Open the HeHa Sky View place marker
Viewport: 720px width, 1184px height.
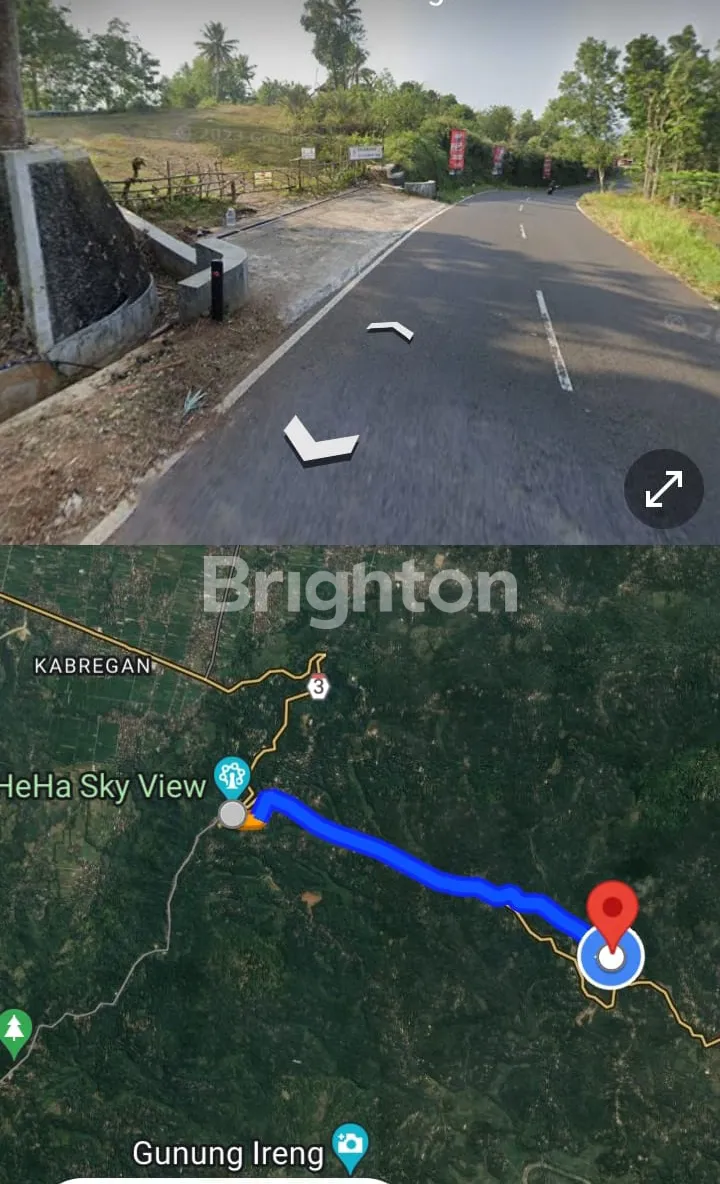click(x=232, y=777)
